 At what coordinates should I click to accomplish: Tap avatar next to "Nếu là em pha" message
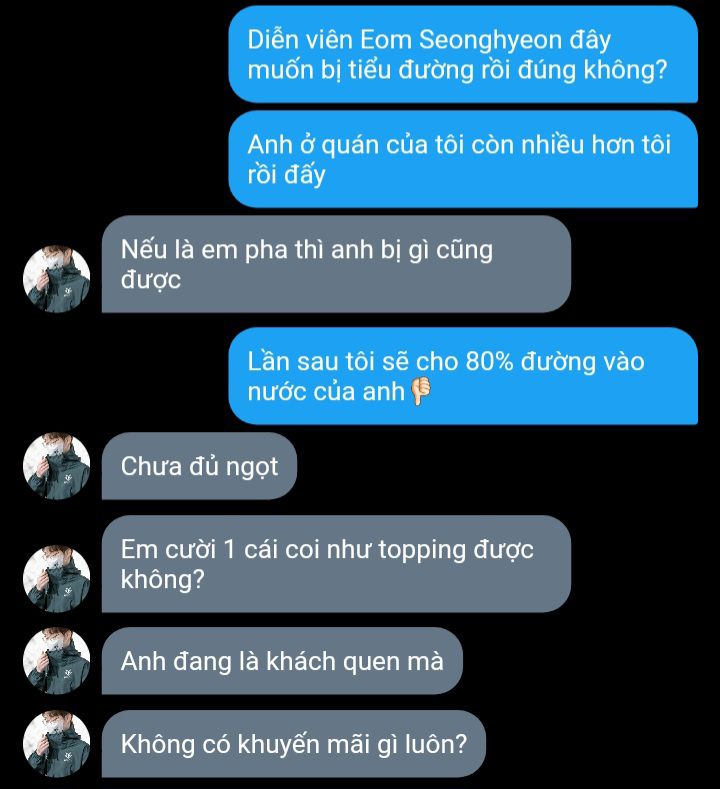(x=57, y=278)
